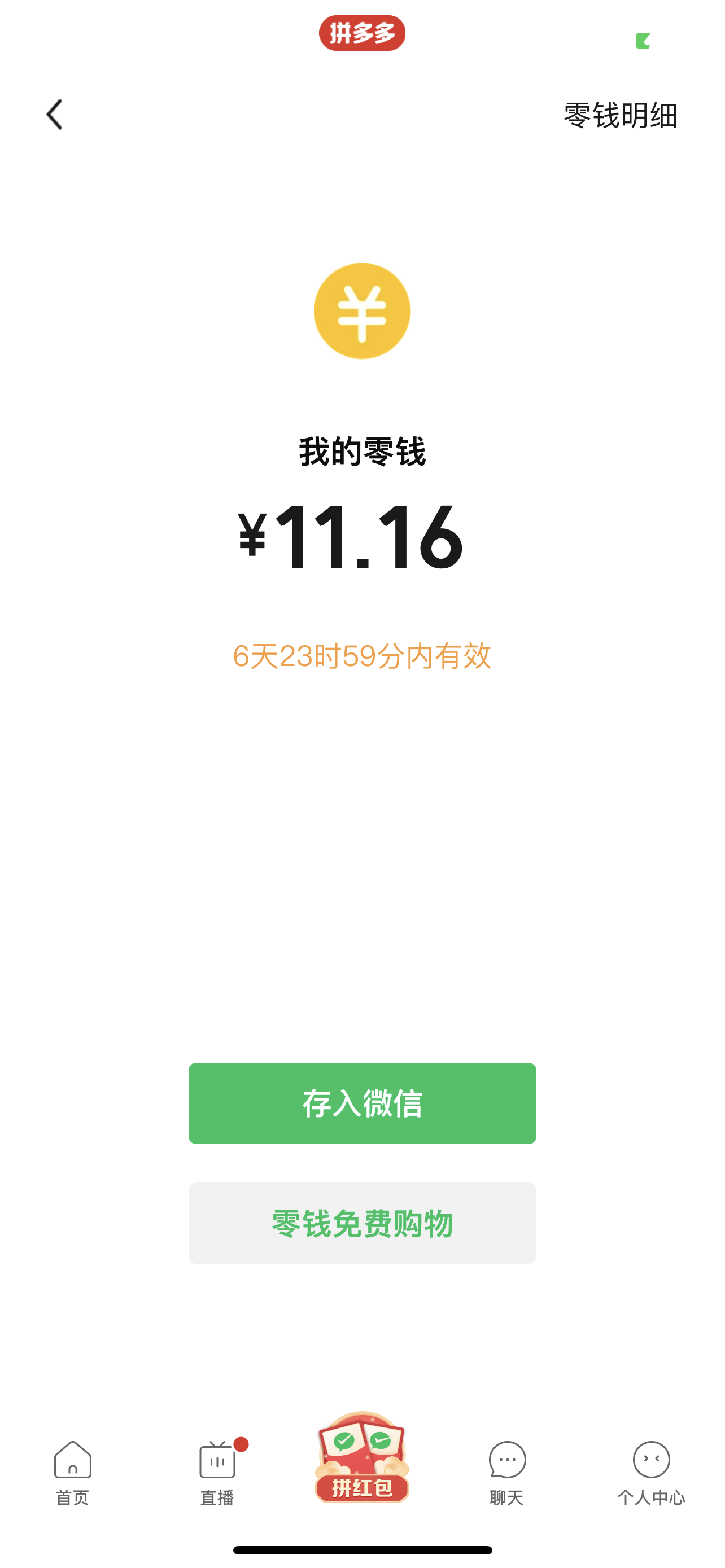
Task: Tap the 存入微信 button
Action: coord(362,1103)
